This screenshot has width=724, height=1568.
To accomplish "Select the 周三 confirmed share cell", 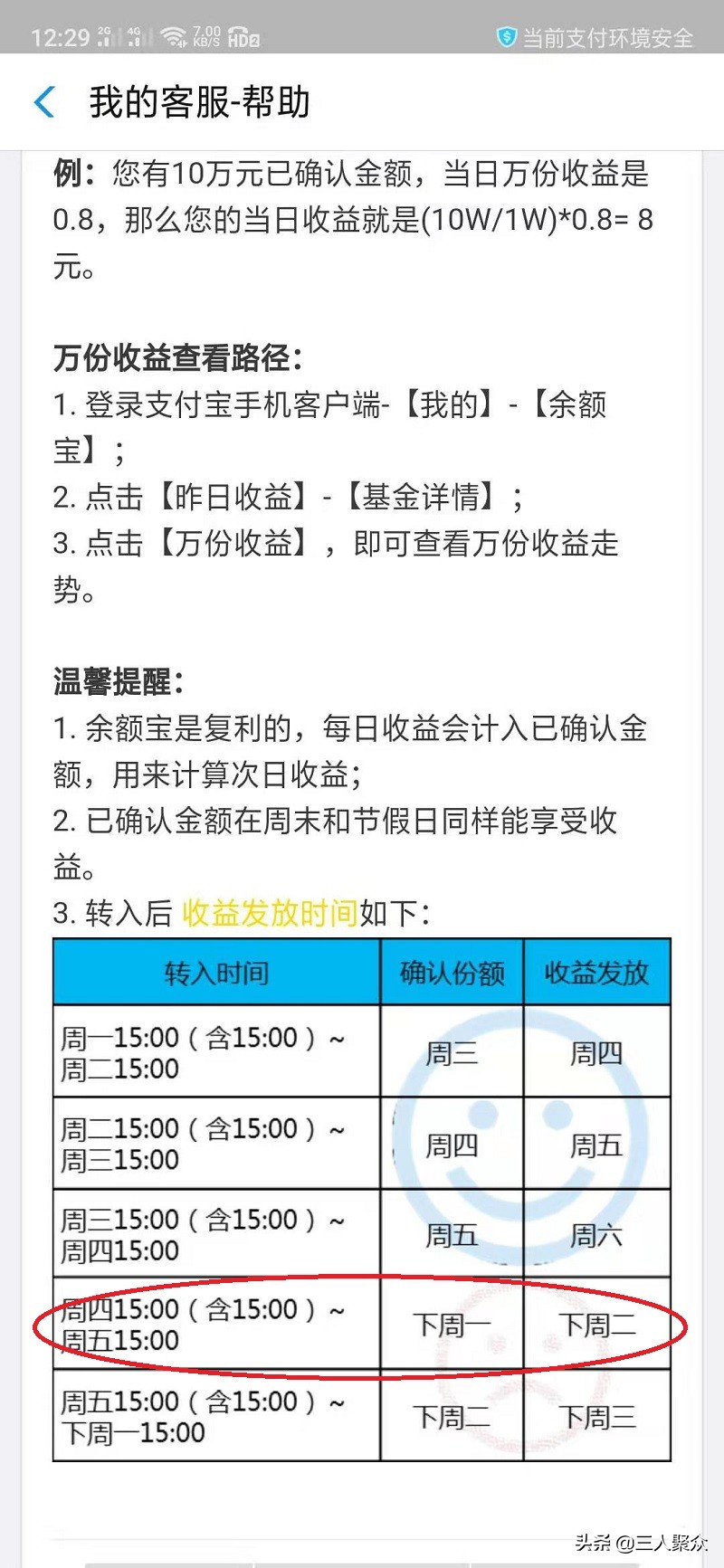I will pos(451,1050).
